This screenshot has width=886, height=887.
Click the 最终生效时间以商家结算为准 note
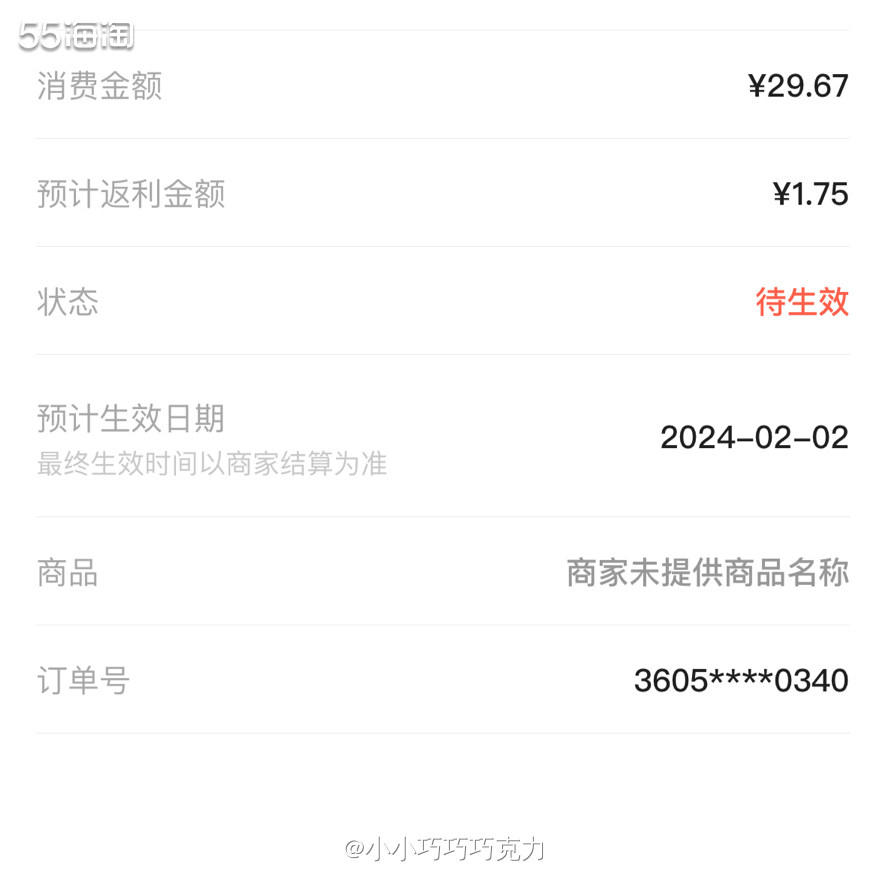click(212, 463)
